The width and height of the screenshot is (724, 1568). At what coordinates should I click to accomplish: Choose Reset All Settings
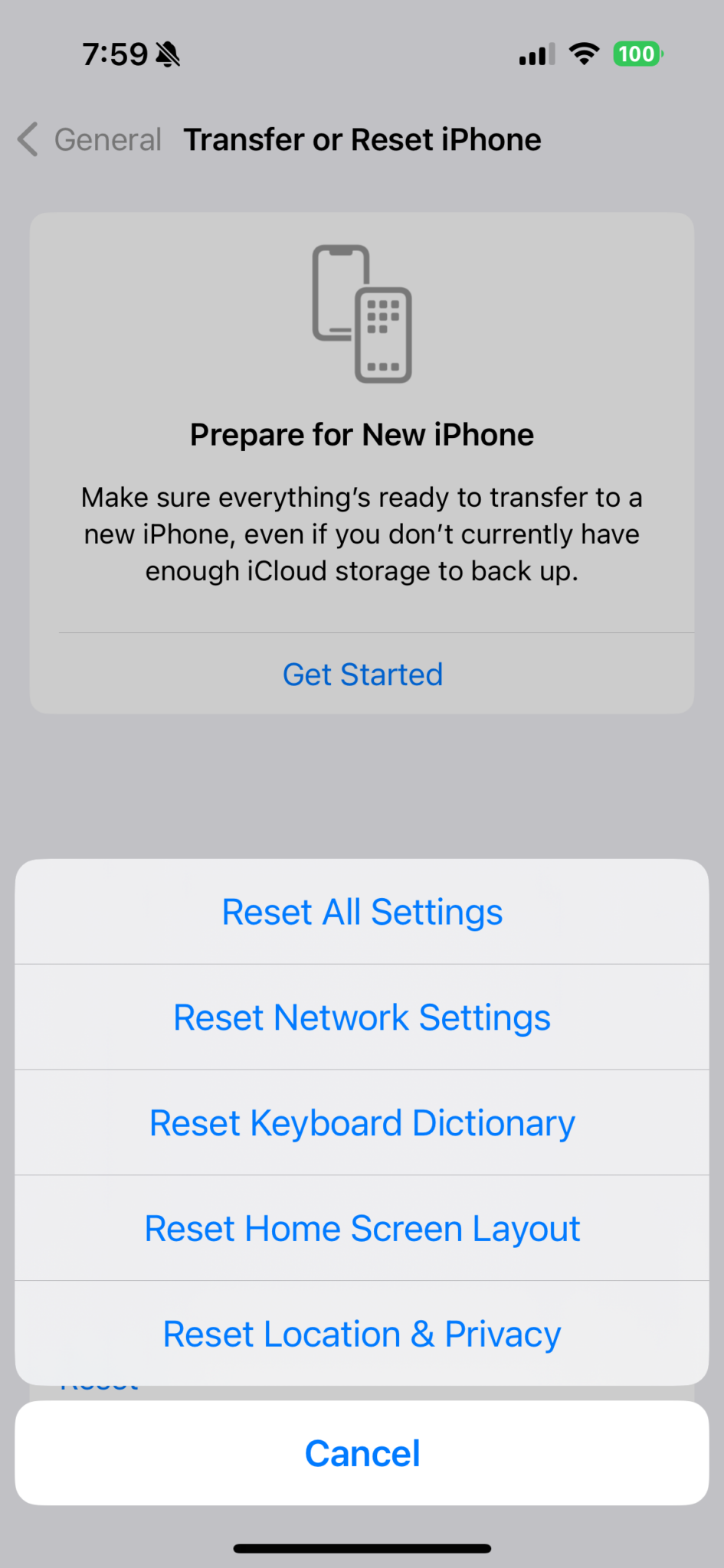coord(362,912)
